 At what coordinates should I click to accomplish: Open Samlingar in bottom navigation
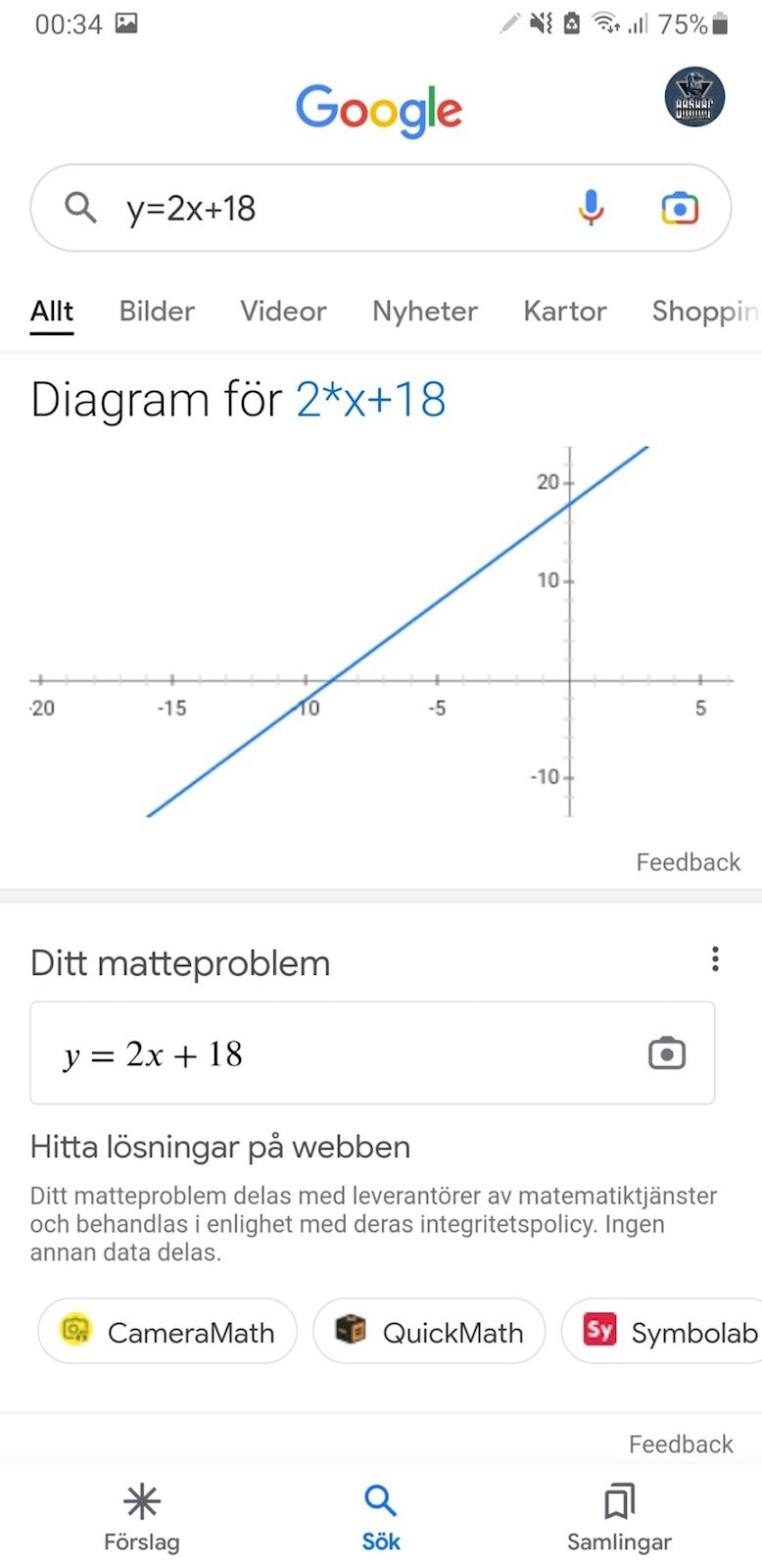pos(619,1517)
